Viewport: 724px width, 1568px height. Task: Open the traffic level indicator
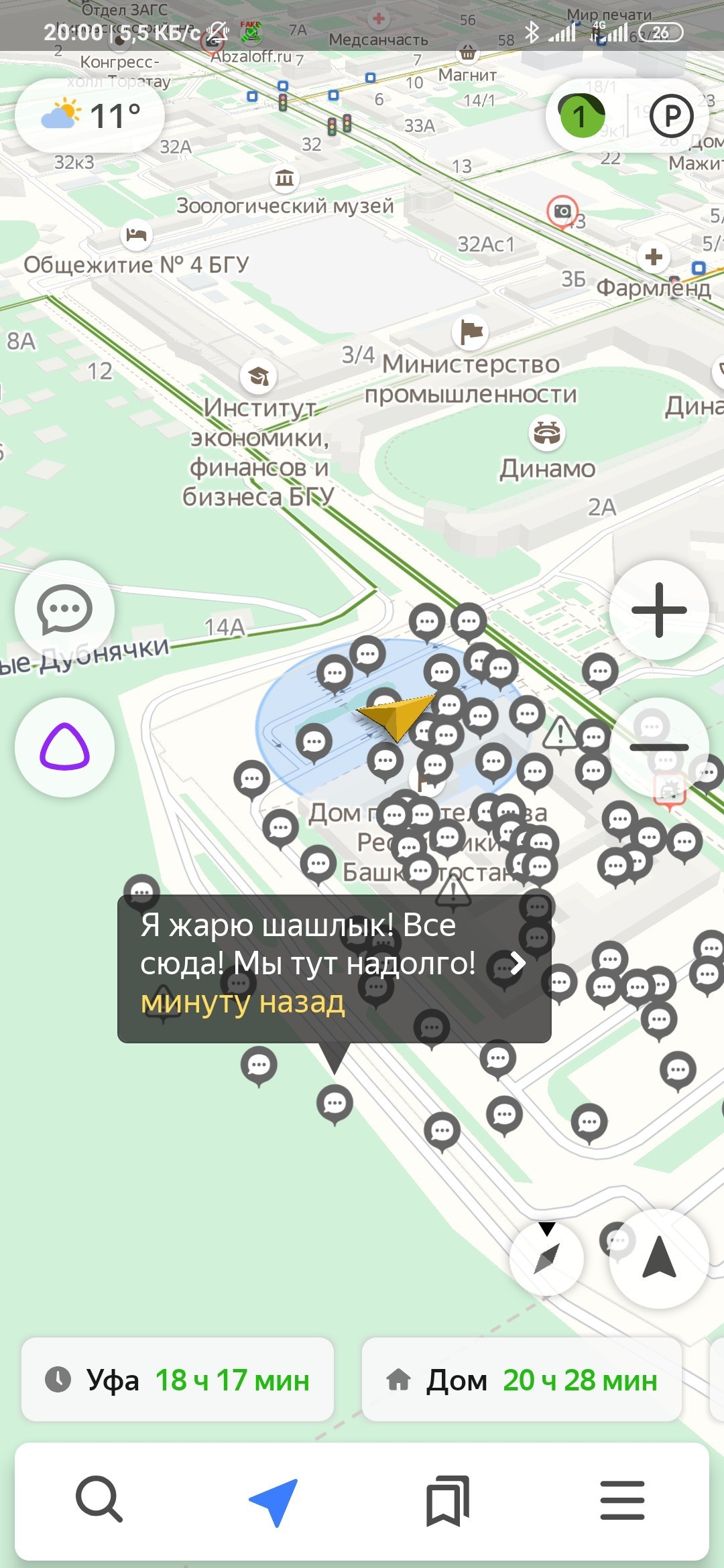pos(581,116)
